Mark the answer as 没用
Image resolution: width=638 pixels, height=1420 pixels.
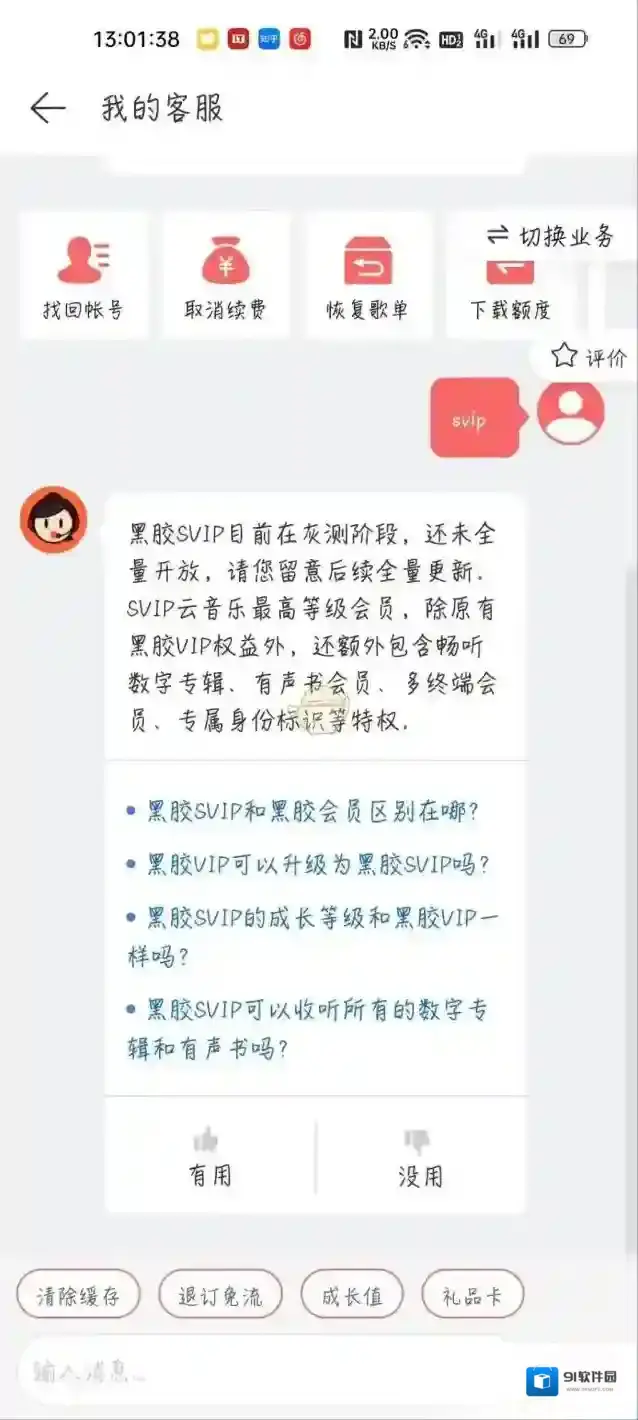click(x=420, y=1157)
